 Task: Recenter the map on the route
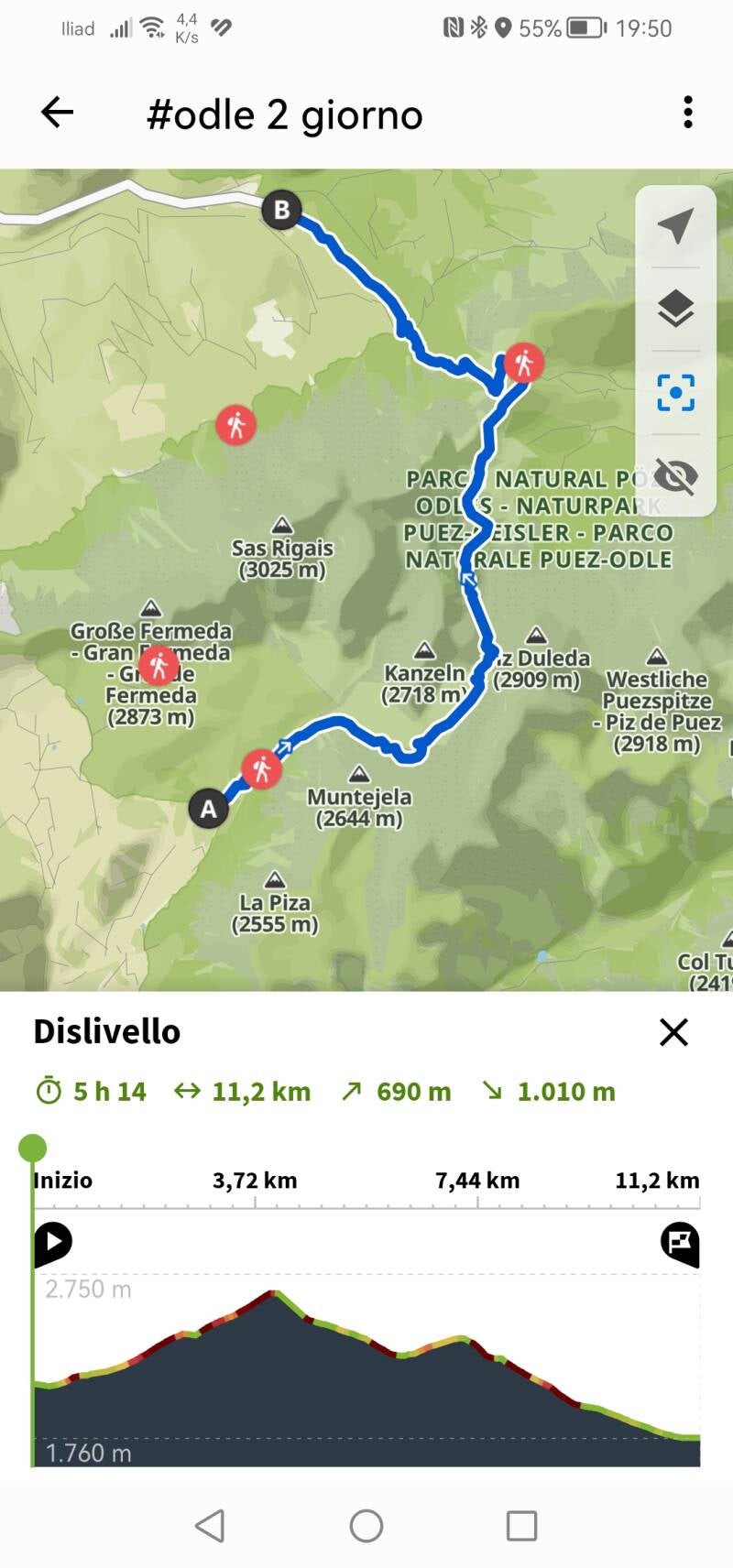pyautogui.click(x=675, y=393)
